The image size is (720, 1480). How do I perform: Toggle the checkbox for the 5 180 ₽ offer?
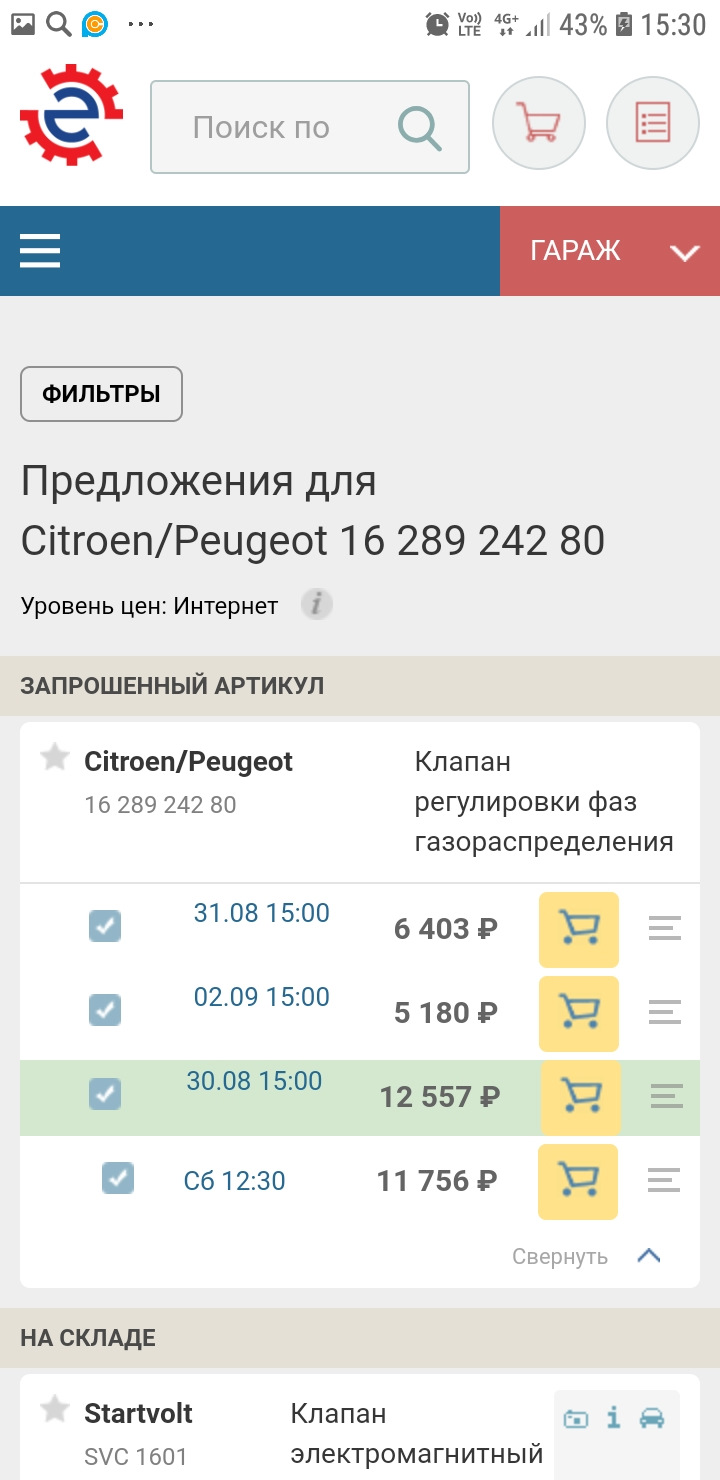pos(105,1010)
